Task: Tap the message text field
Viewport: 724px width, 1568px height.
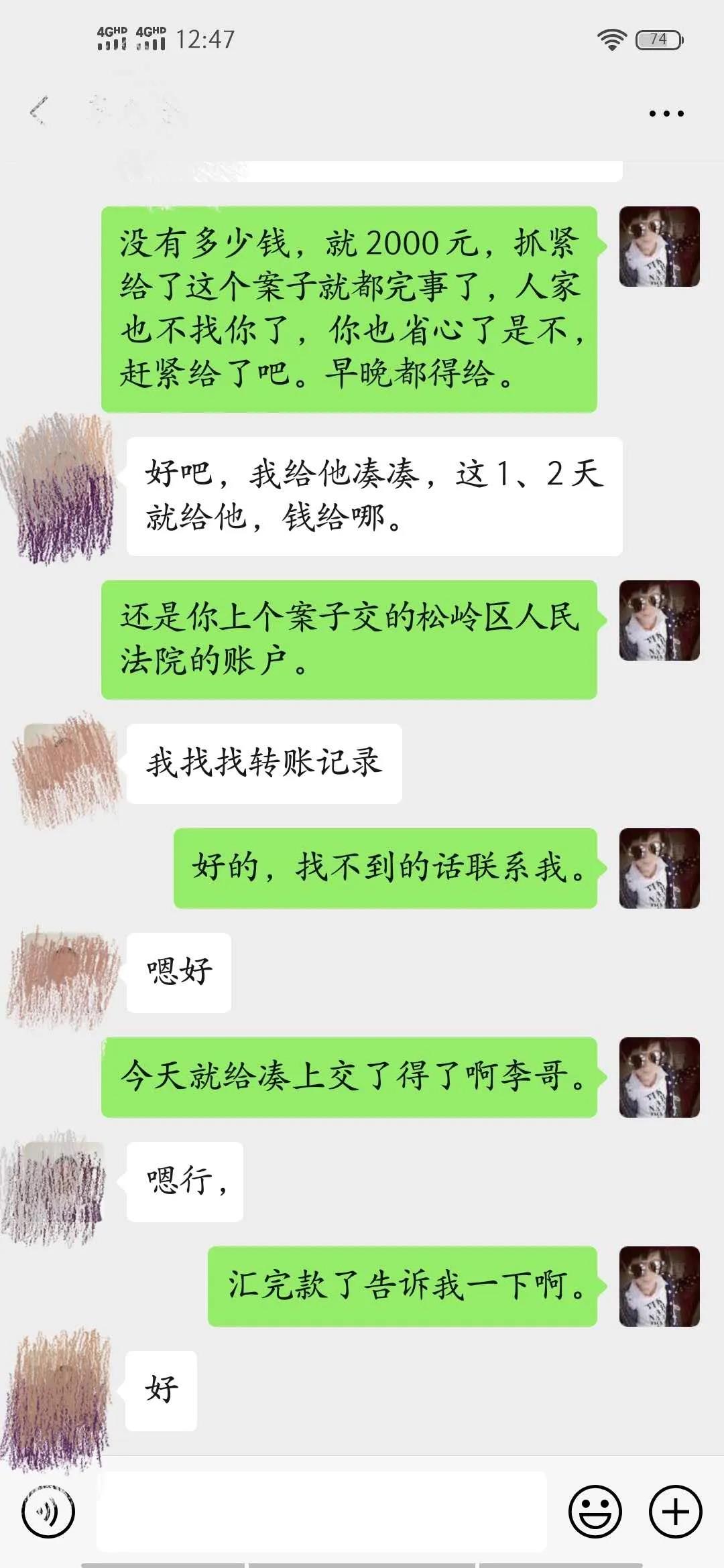Action: pyautogui.click(x=322, y=1512)
